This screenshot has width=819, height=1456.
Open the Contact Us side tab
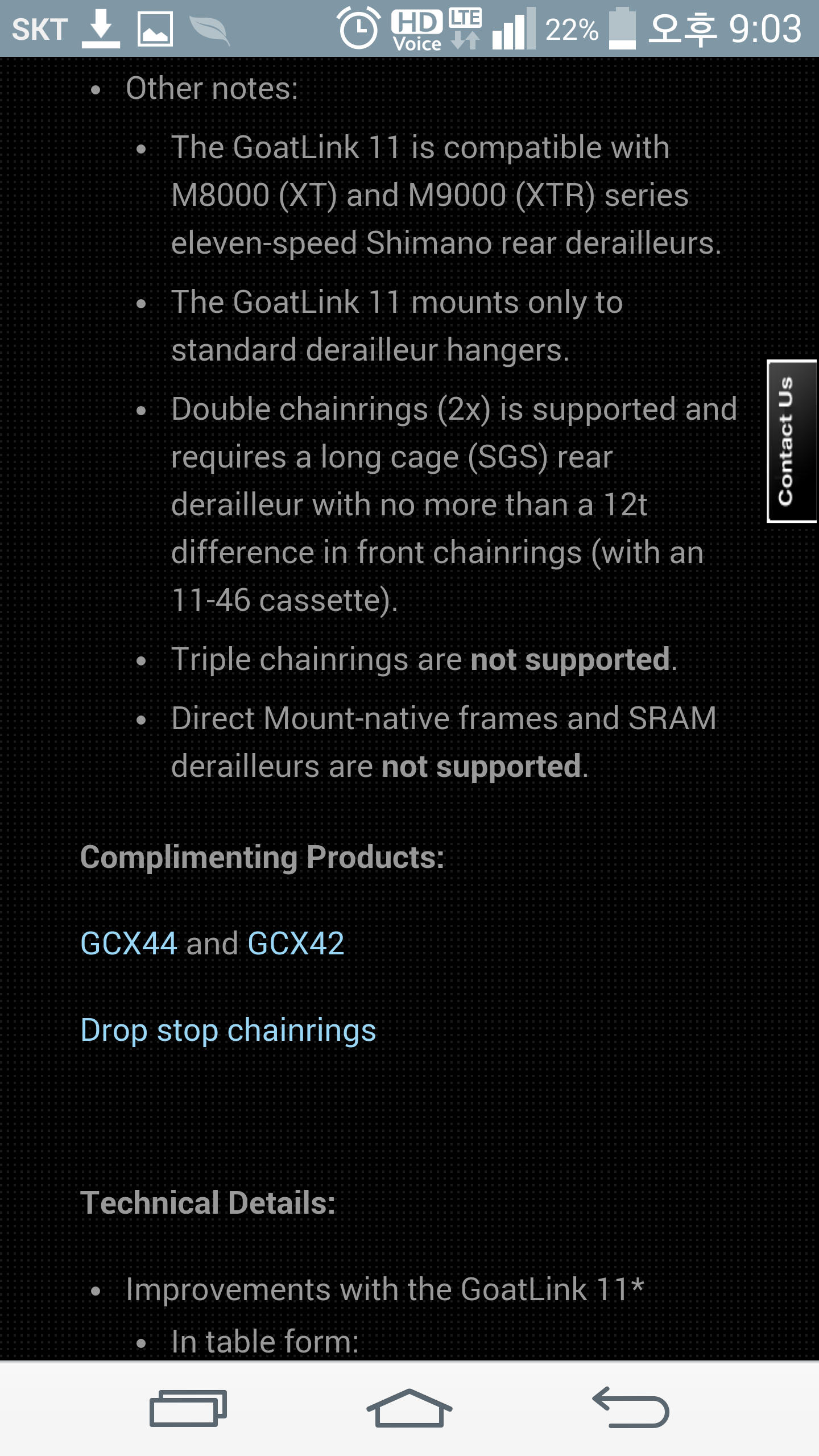click(791, 441)
